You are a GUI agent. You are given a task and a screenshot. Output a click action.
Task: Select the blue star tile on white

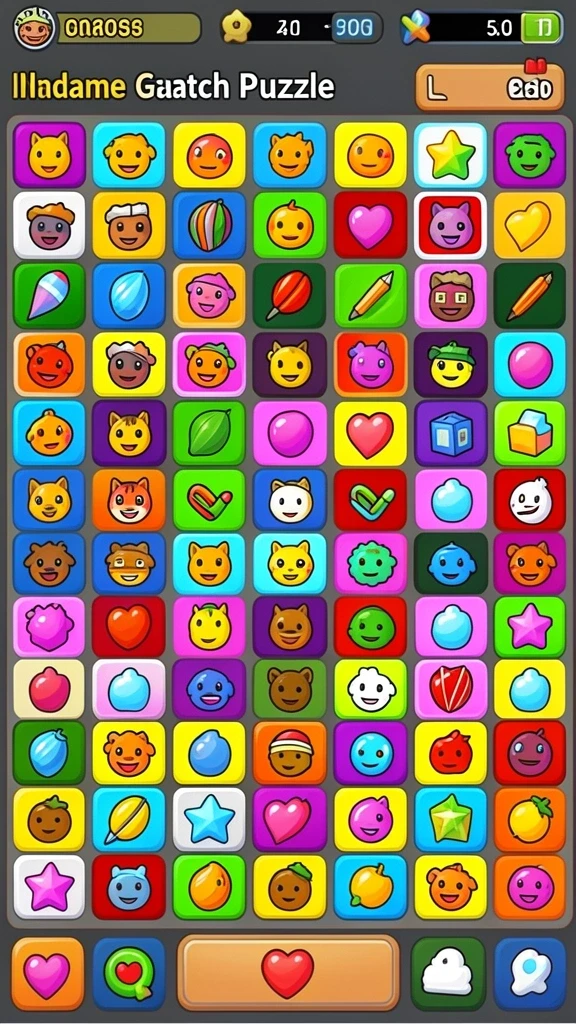209,820
